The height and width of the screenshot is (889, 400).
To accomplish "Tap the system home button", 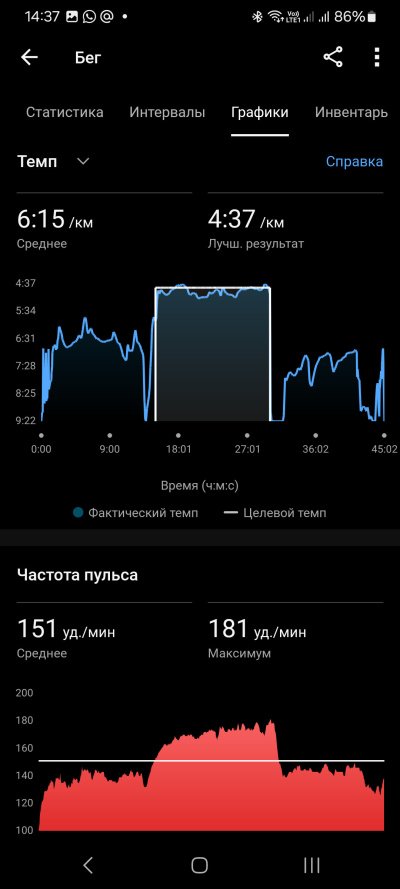I will coord(199,865).
